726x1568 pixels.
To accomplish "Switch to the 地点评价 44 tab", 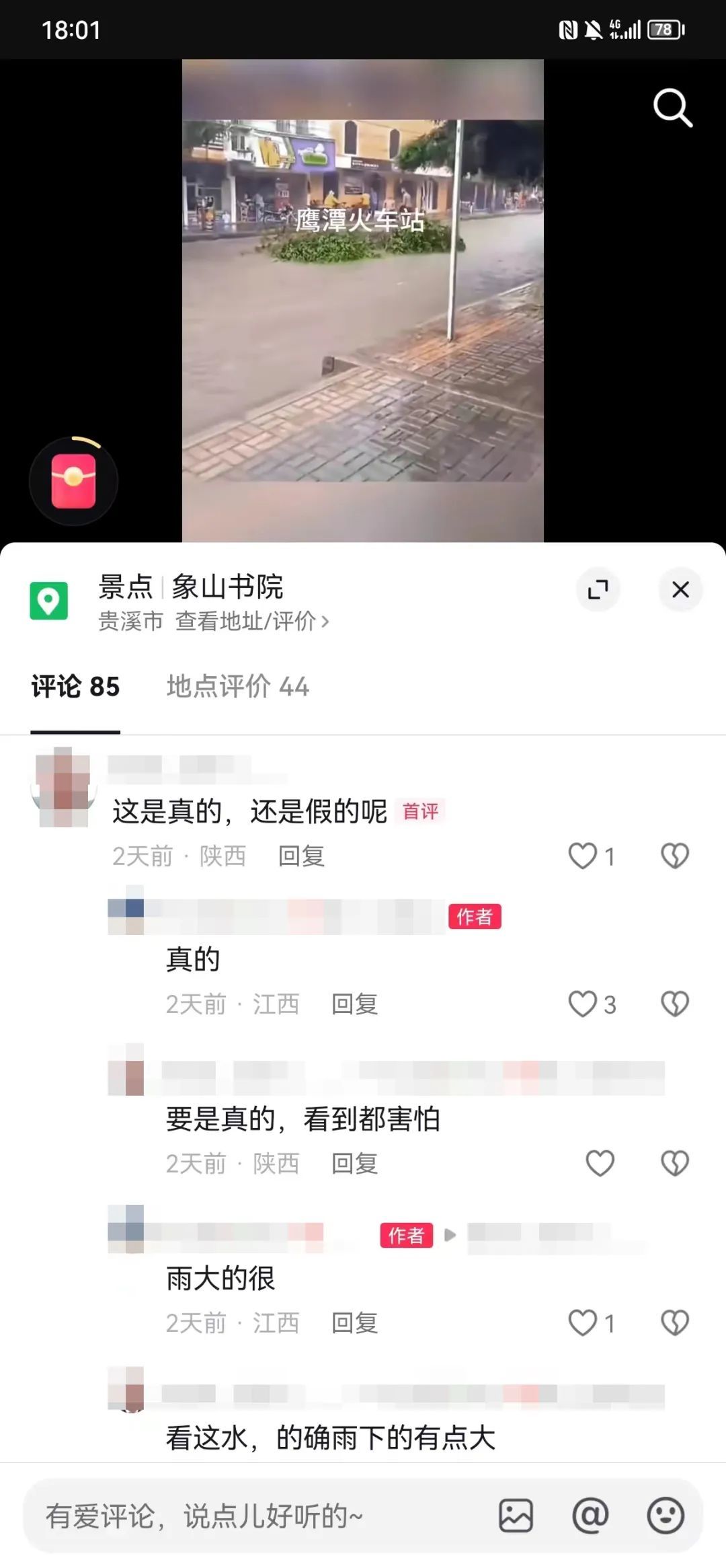I will pyautogui.click(x=237, y=687).
